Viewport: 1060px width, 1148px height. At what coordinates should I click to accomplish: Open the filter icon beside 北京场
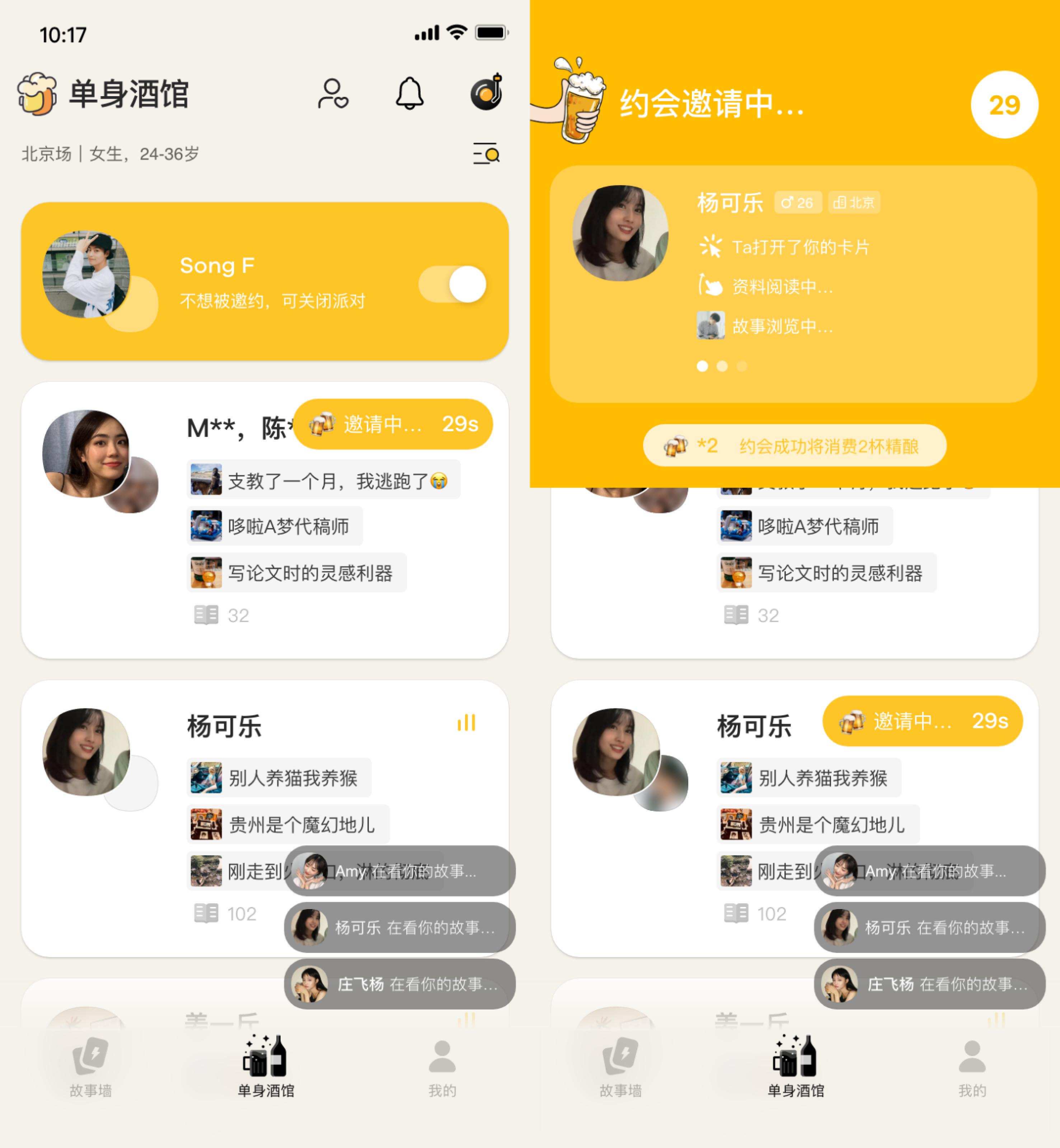point(486,154)
